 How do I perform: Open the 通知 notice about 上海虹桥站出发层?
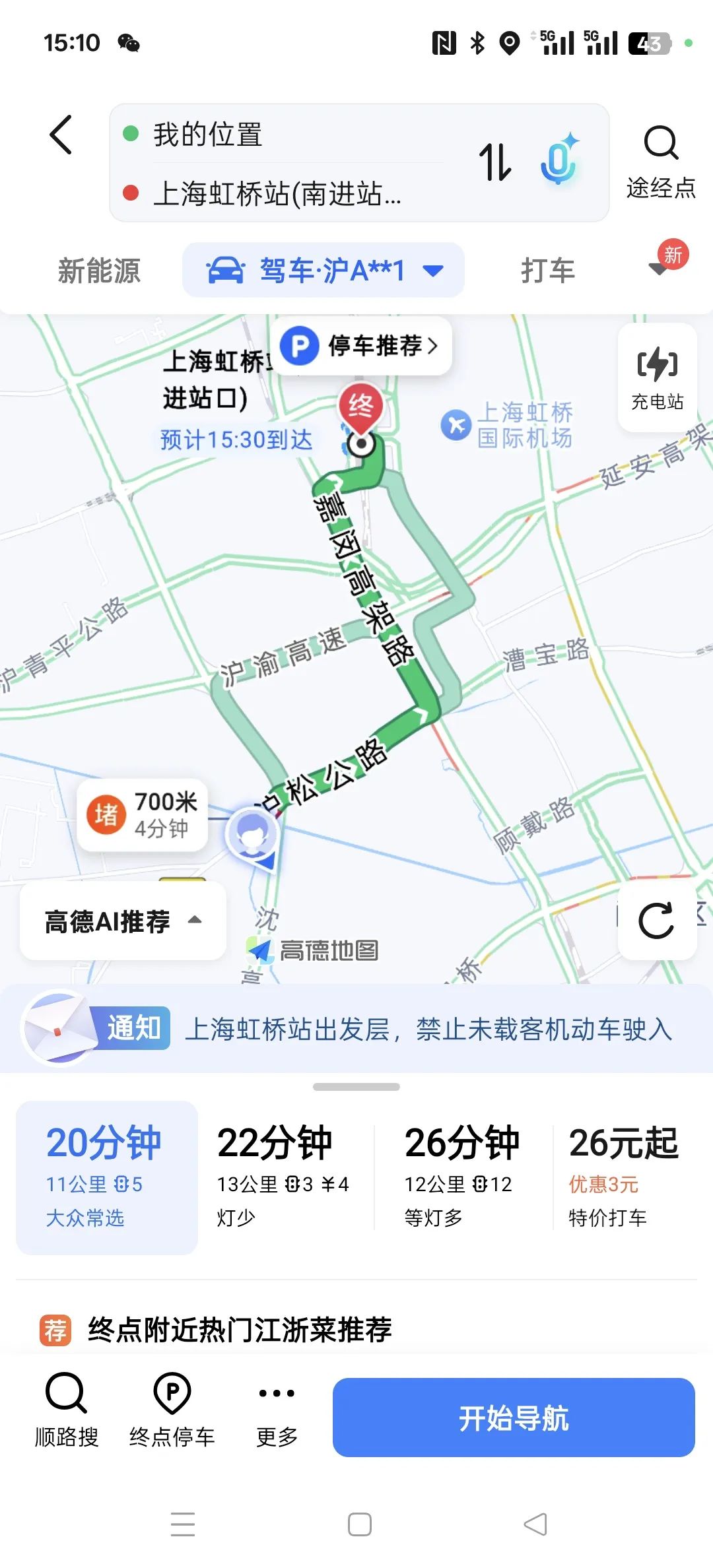coord(356,1028)
